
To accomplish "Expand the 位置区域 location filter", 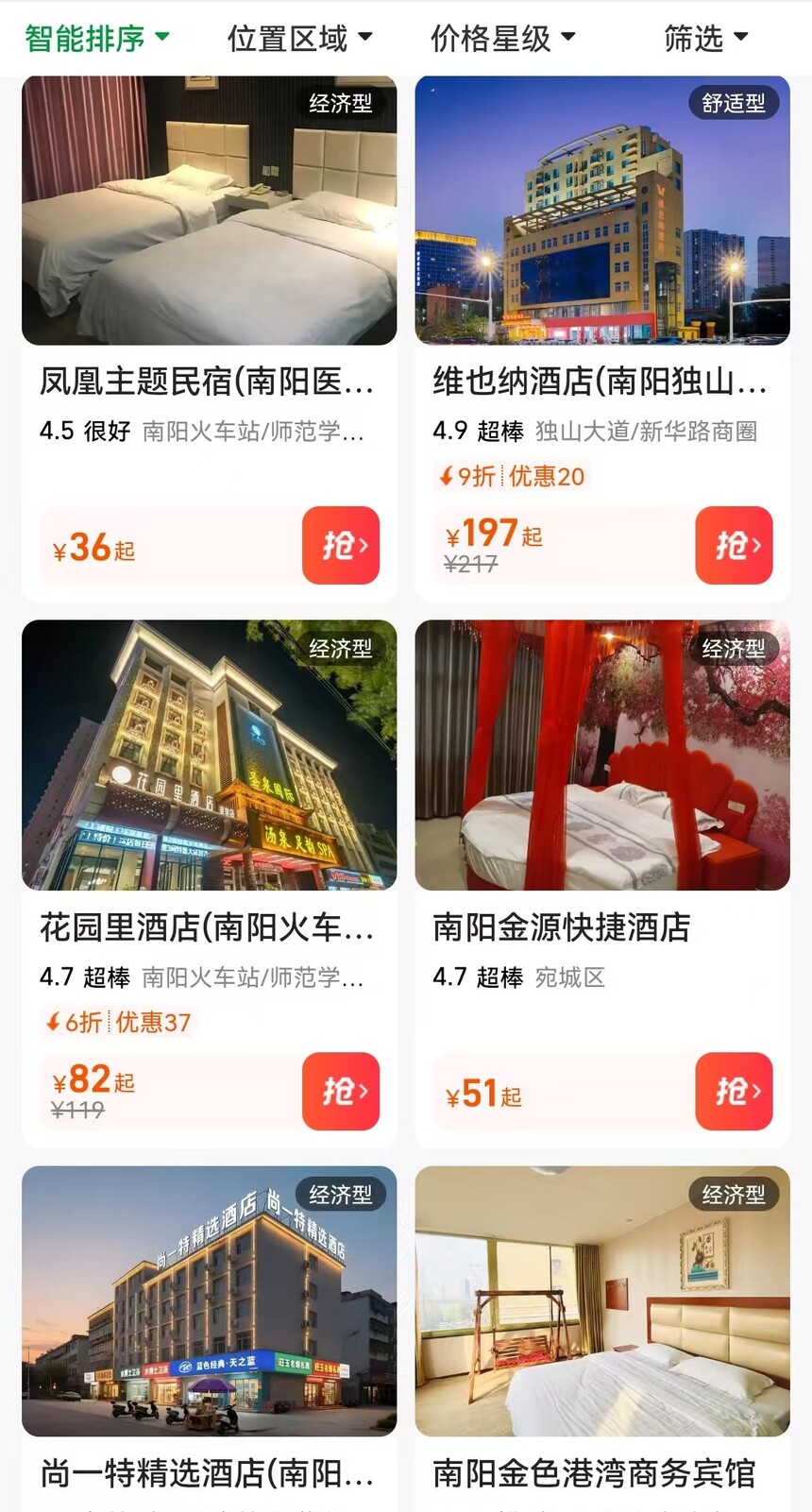I will coord(299,38).
